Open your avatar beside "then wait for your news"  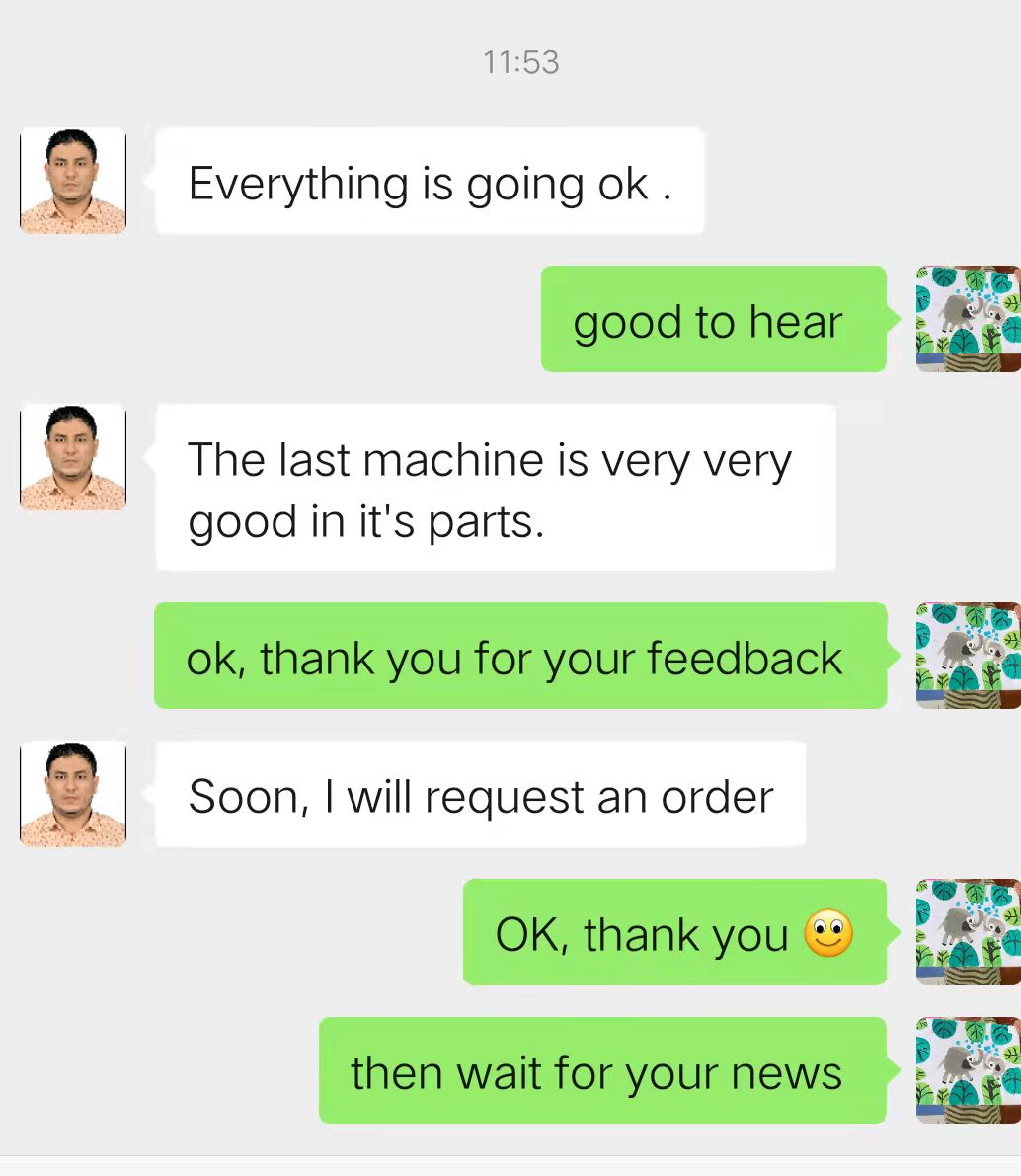[x=967, y=1070]
